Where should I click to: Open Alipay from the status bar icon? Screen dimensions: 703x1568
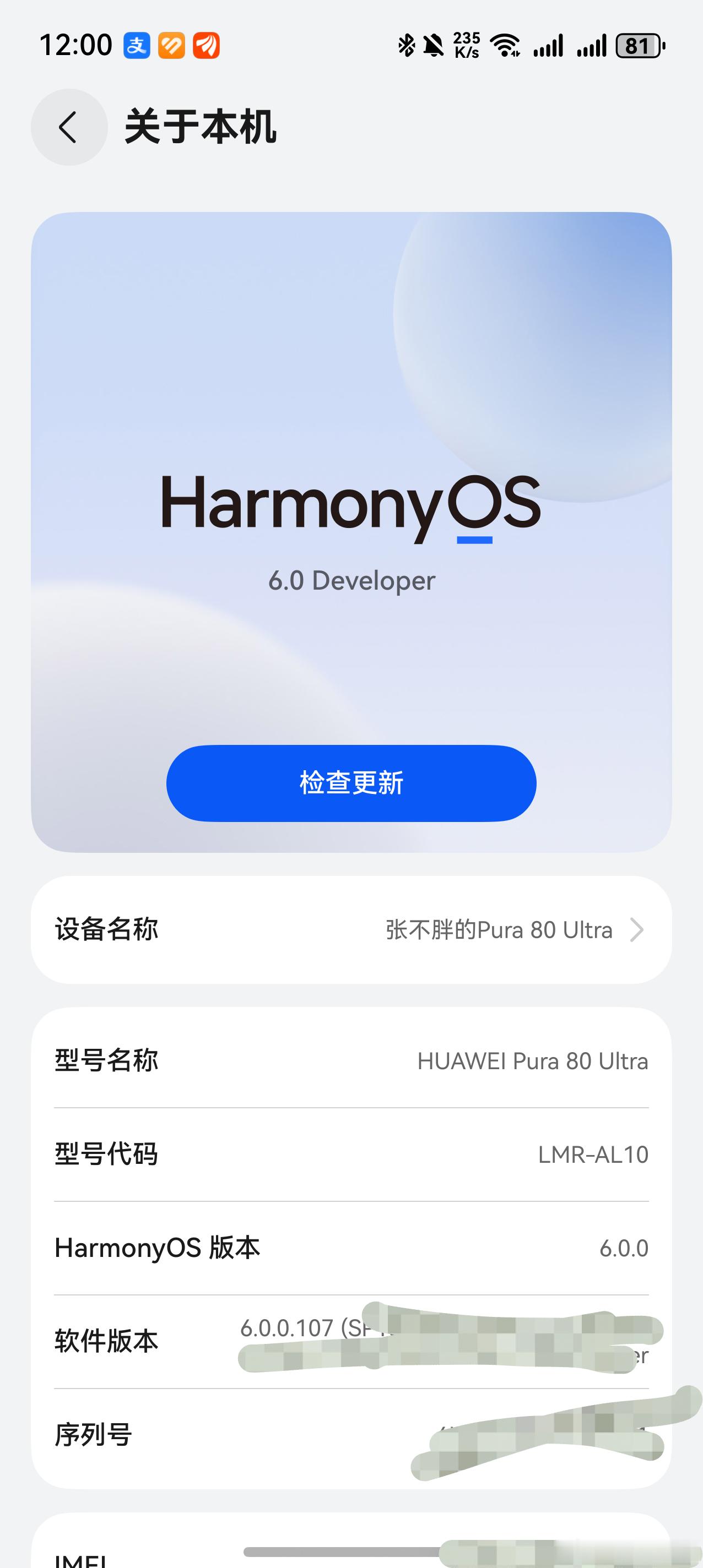coord(138,46)
